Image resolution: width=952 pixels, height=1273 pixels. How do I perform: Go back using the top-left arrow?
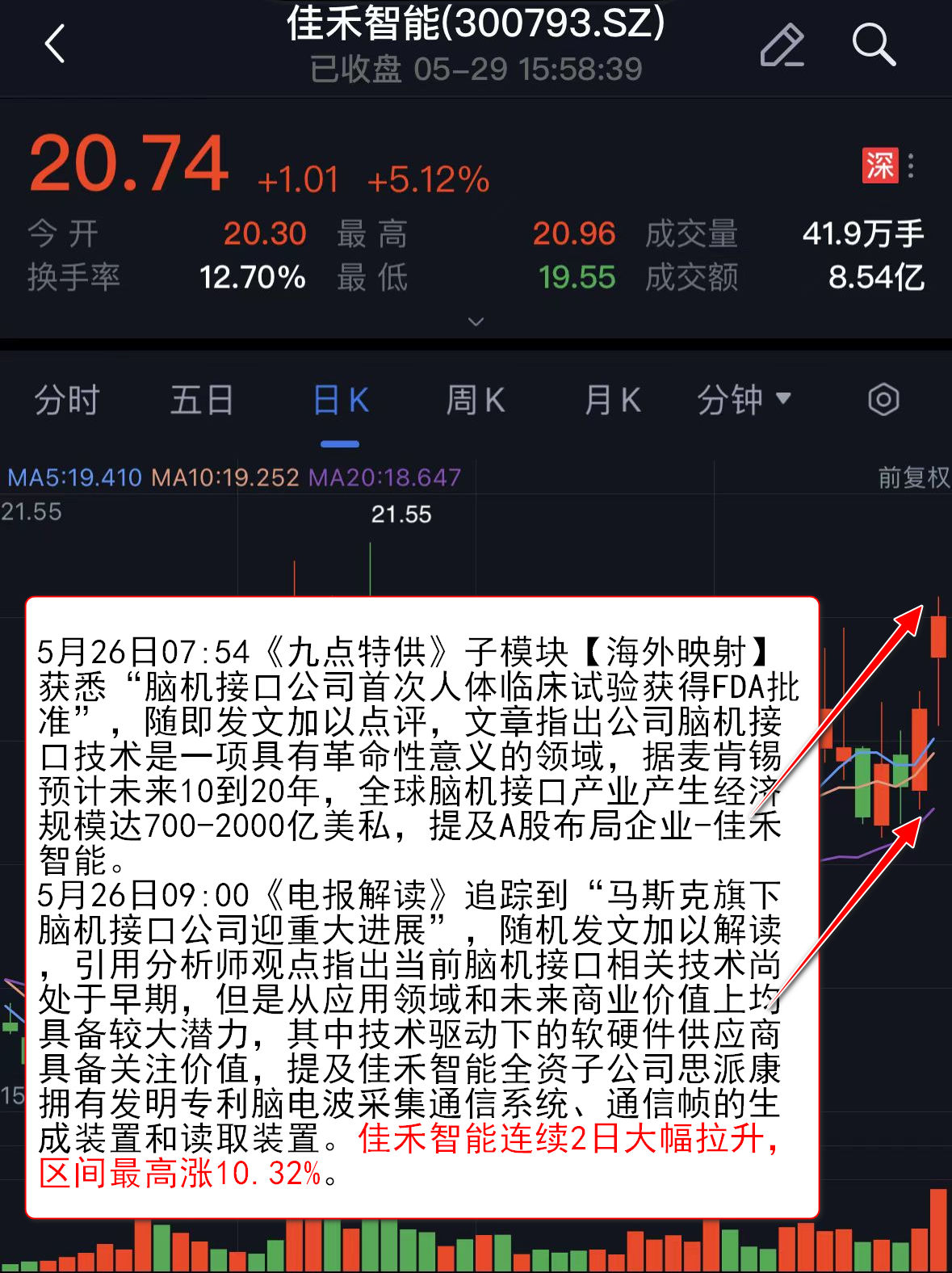click(x=54, y=44)
